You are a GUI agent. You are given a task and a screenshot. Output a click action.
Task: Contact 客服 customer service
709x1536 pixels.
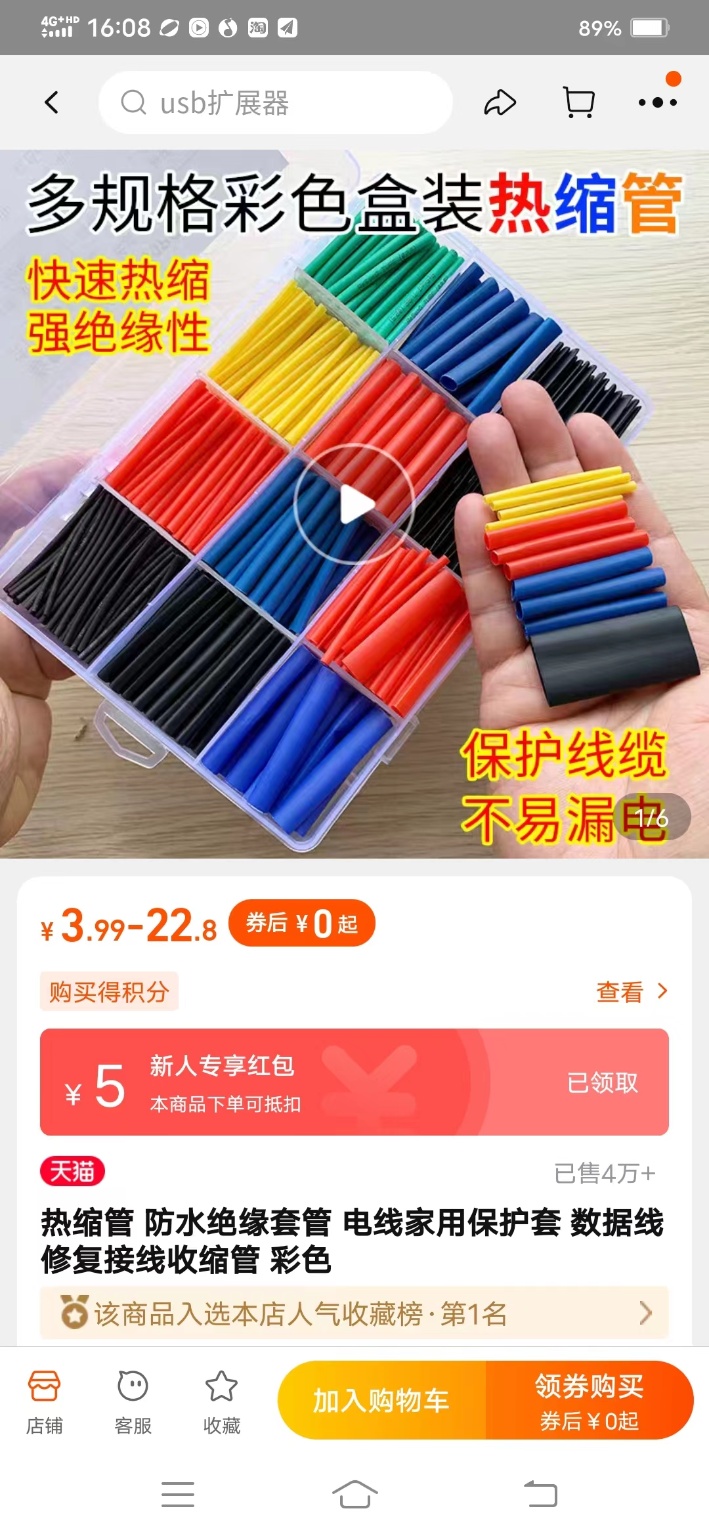point(133,1402)
